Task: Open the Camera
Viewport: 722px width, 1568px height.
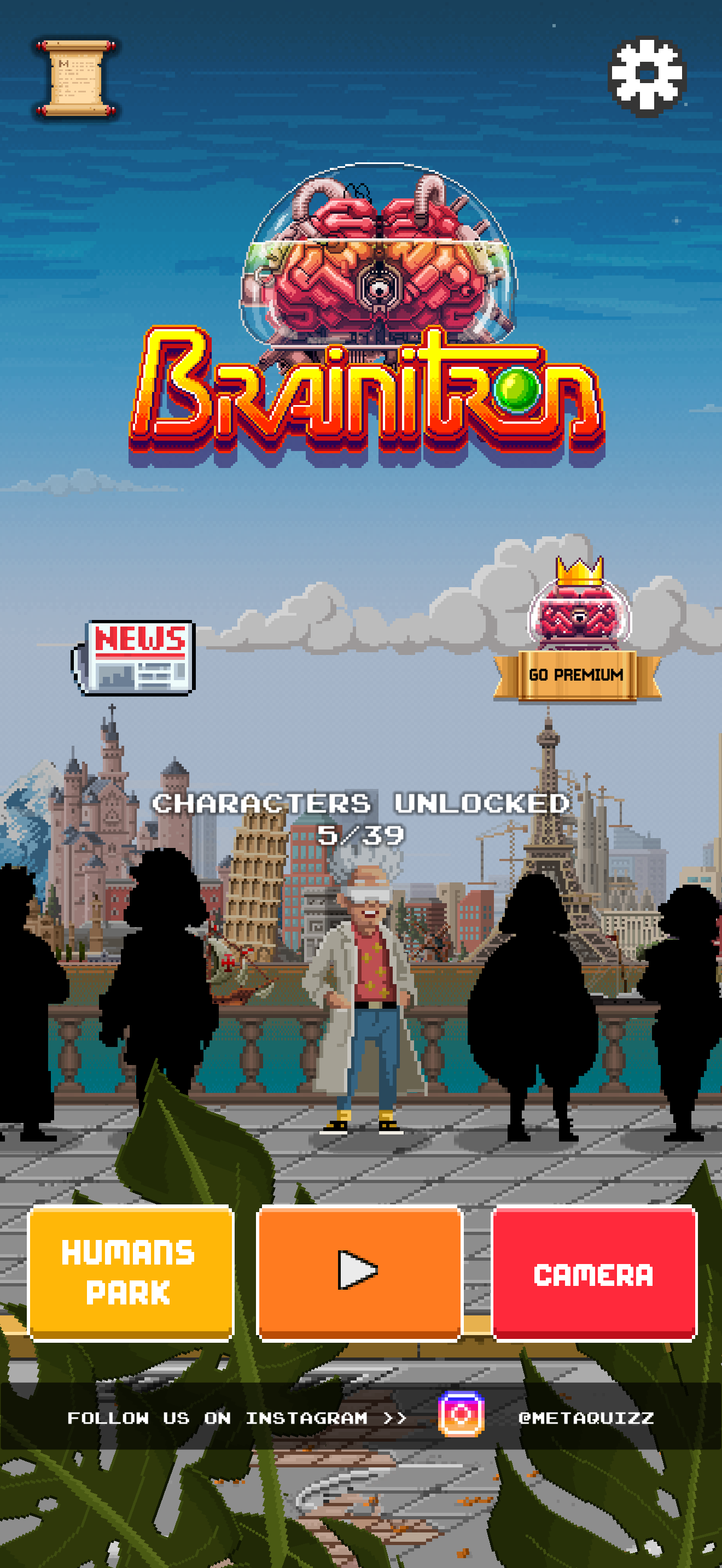Action: [593, 1272]
